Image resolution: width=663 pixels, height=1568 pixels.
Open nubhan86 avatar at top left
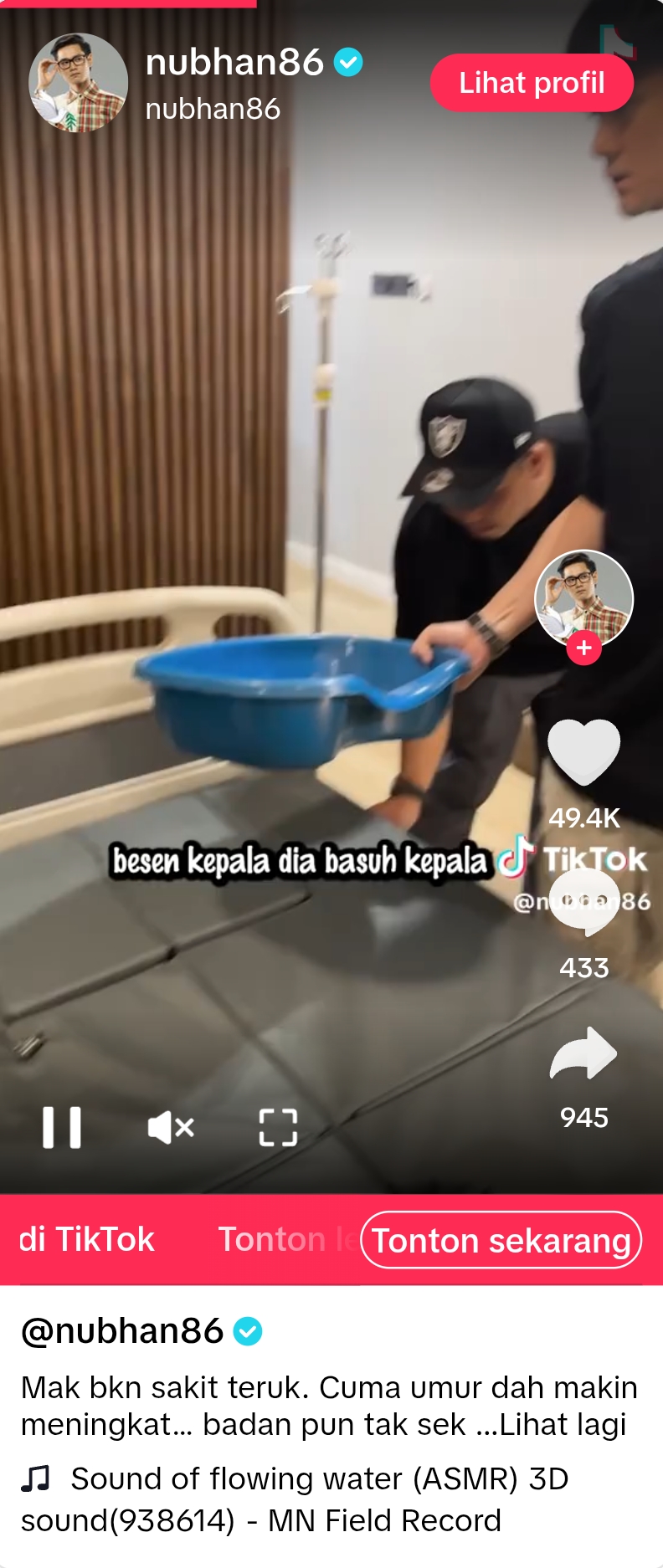pyautogui.click(x=78, y=83)
